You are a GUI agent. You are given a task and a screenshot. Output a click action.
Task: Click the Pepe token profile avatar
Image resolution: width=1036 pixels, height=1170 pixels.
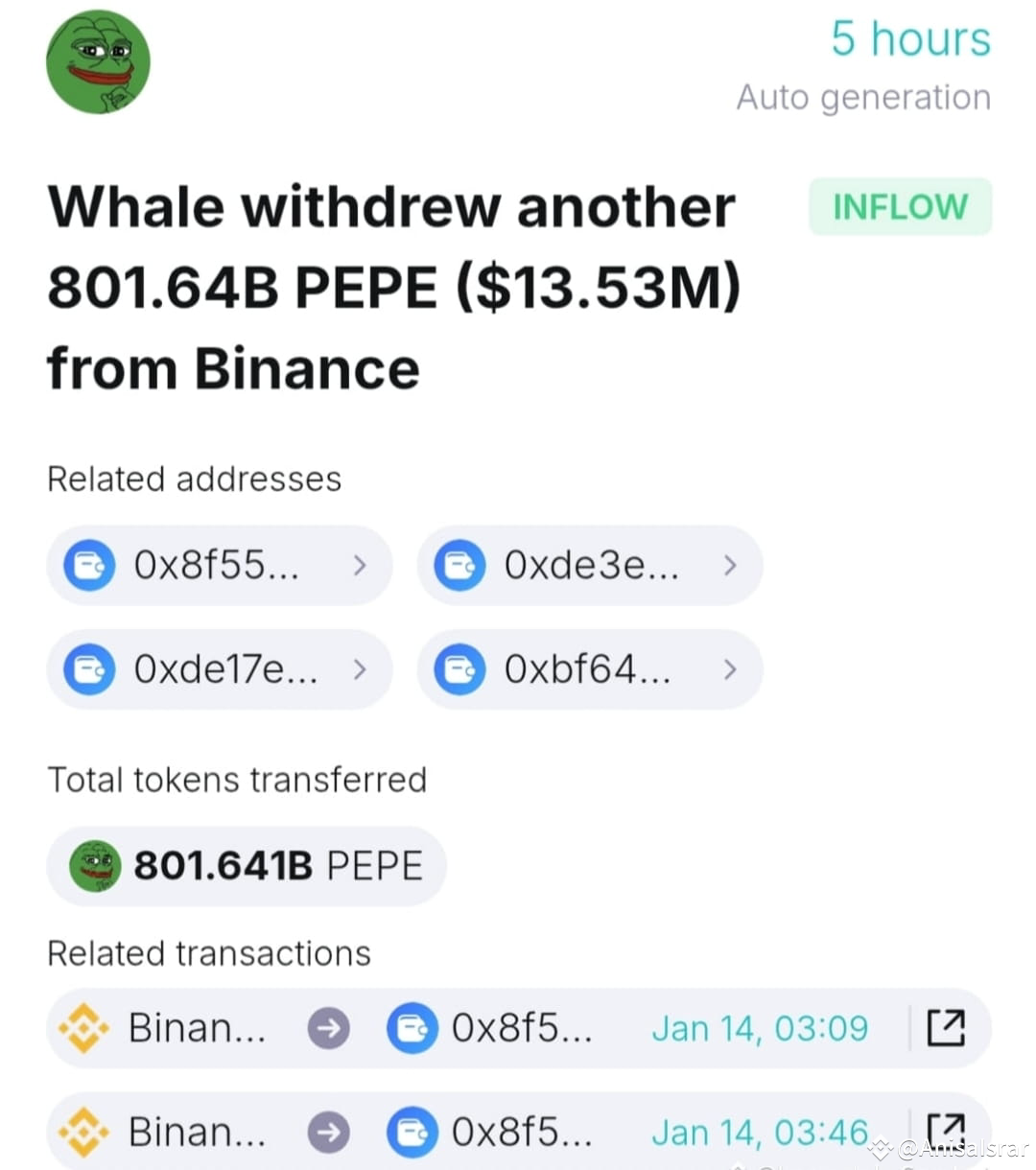(97, 60)
